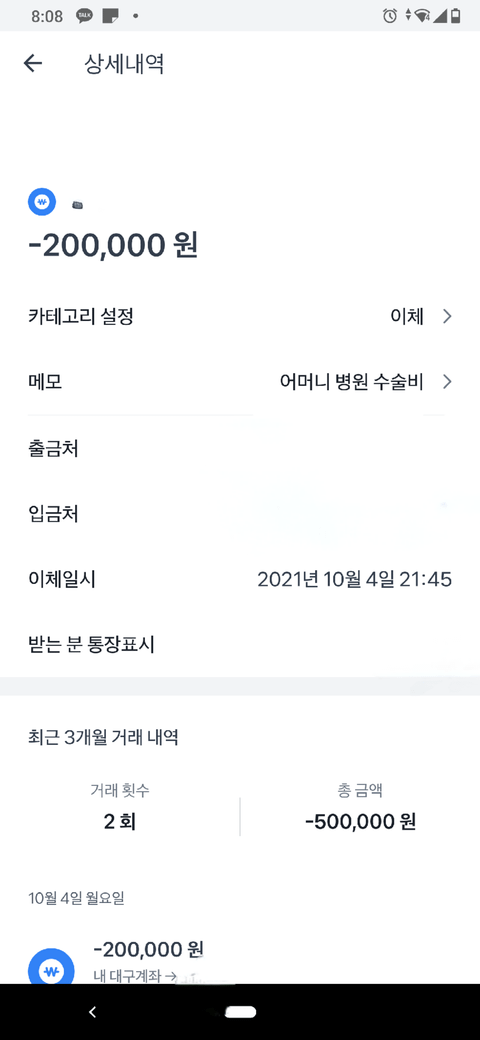Open the 카테고리 설정 row showing 이체

coord(240,316)
